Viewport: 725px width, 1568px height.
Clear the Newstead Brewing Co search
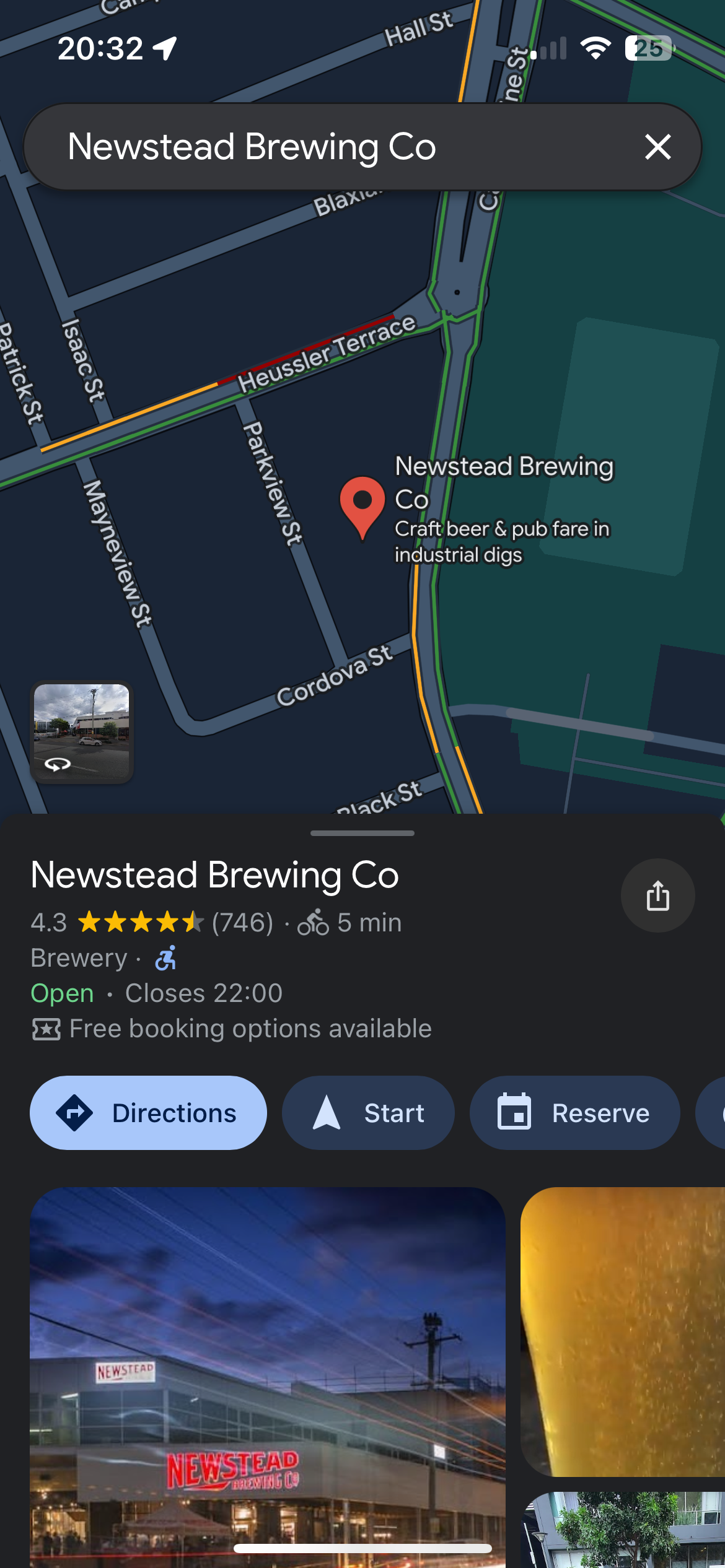coord(657,147)
